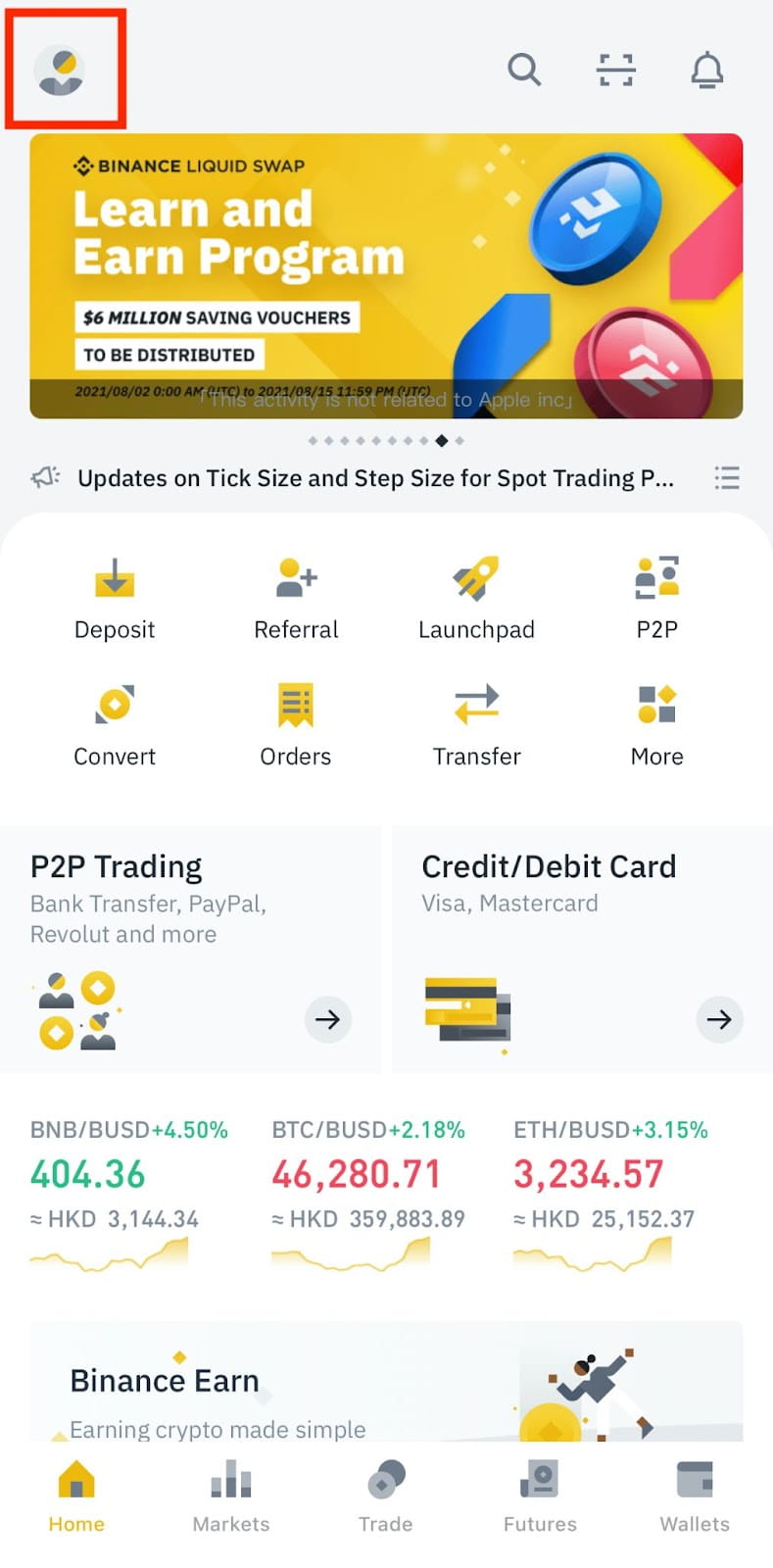Open the P2P Trading card
Viewport: 773px width, 1568px height.
pos(191,948)
